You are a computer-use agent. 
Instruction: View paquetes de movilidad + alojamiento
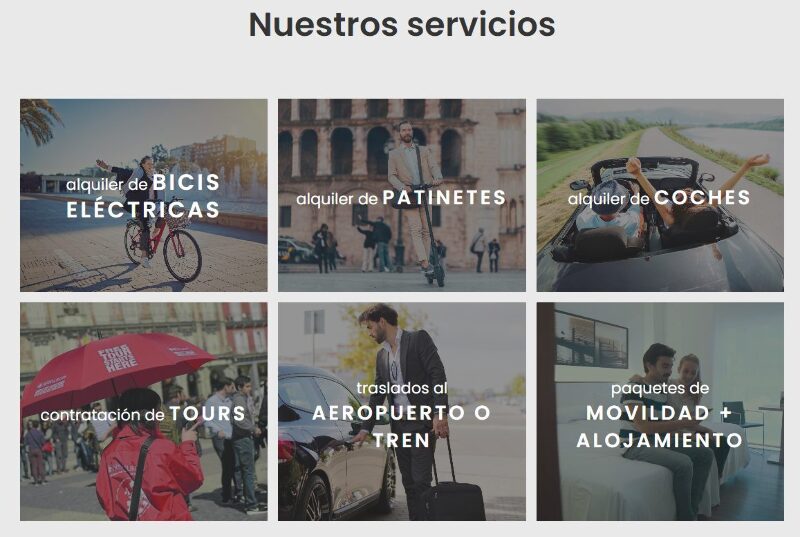point(659,412)
